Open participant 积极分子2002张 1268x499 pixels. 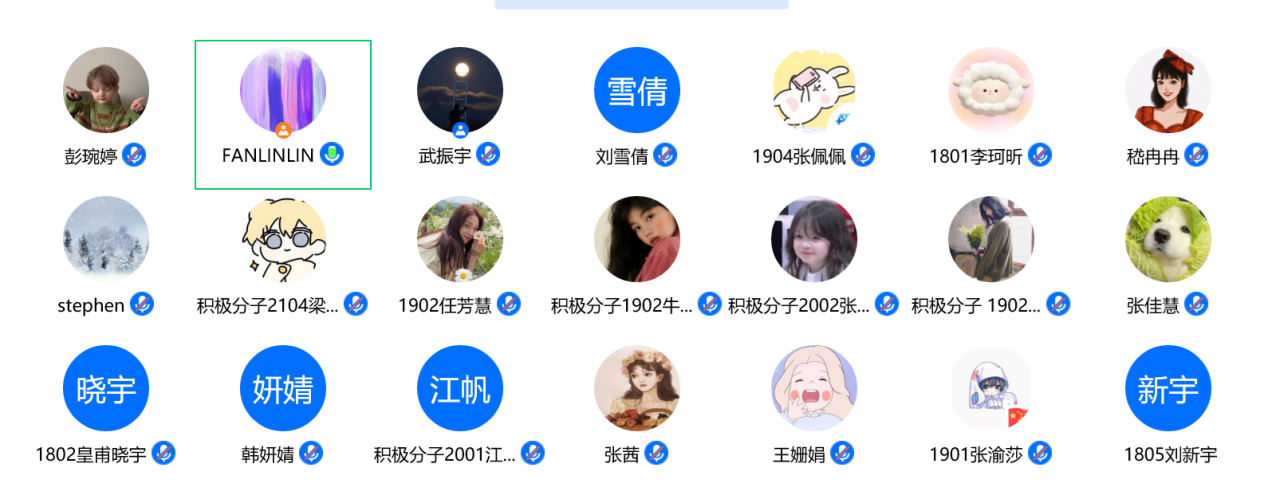(x=814, y=239)
